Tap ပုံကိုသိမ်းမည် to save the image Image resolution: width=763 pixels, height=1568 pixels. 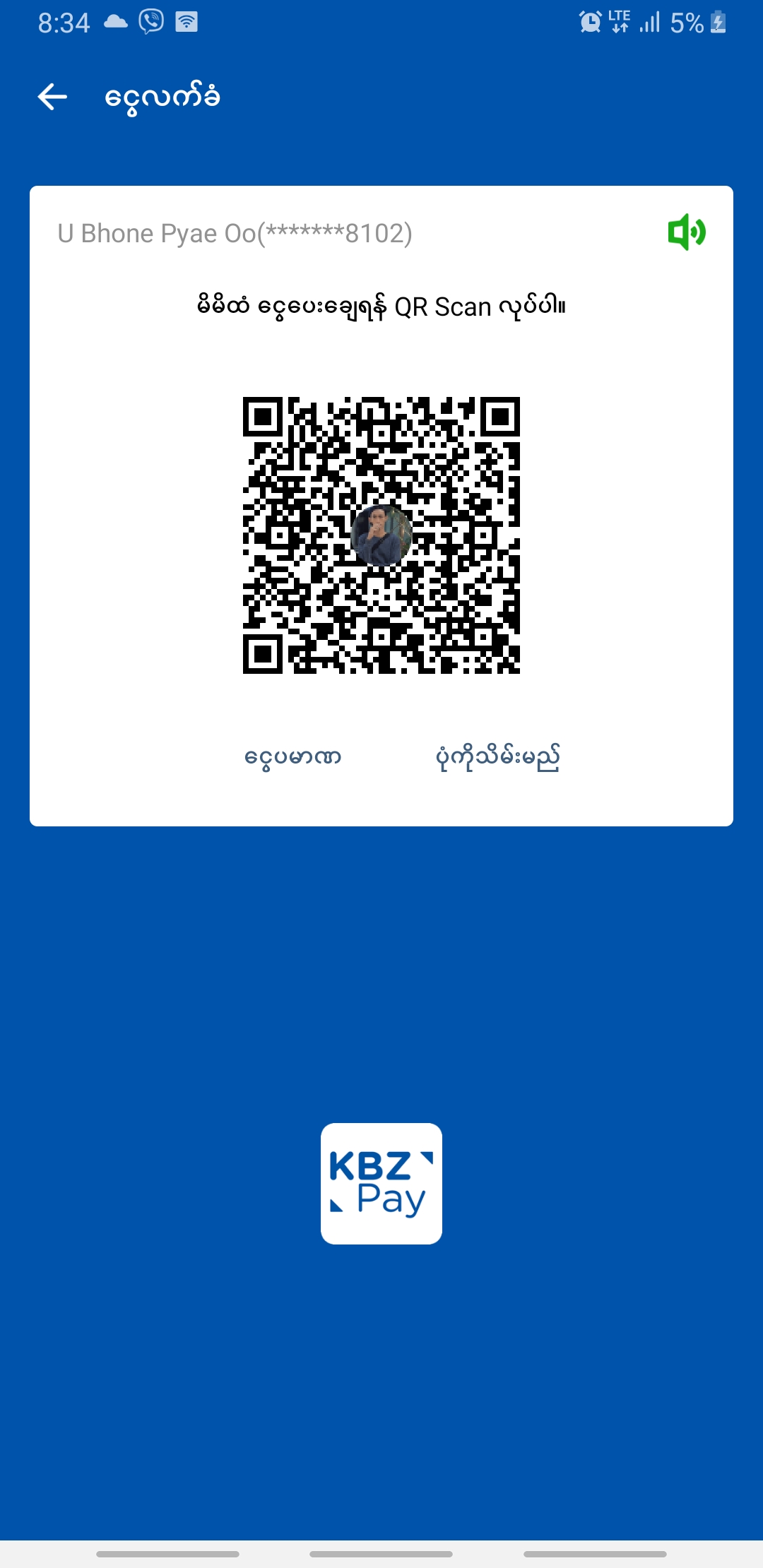tap(497, 757)
